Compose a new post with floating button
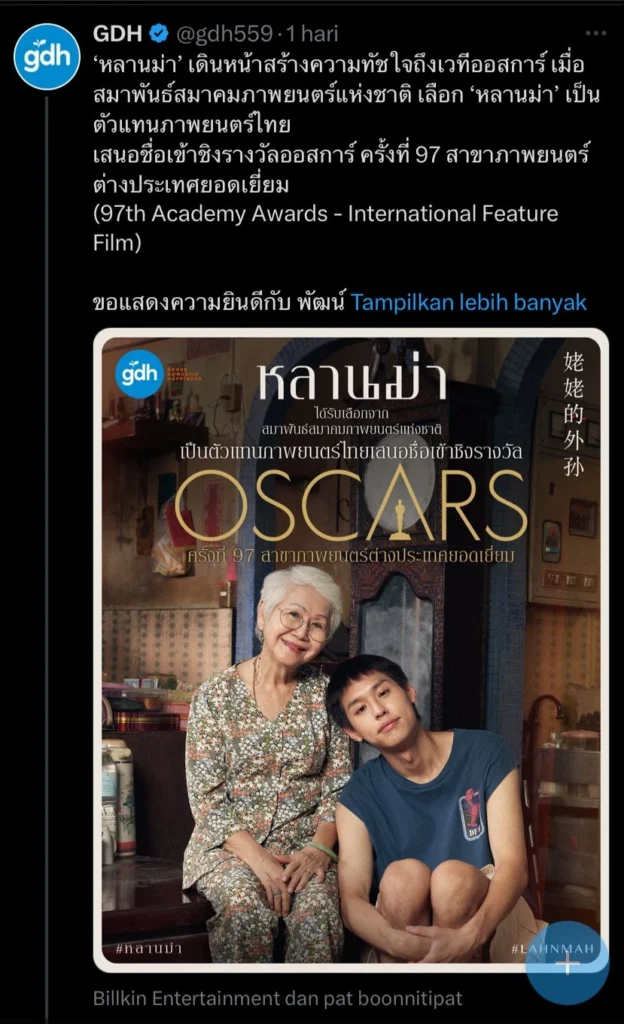This screenshot has width=624, height=1024. point(567,963)
